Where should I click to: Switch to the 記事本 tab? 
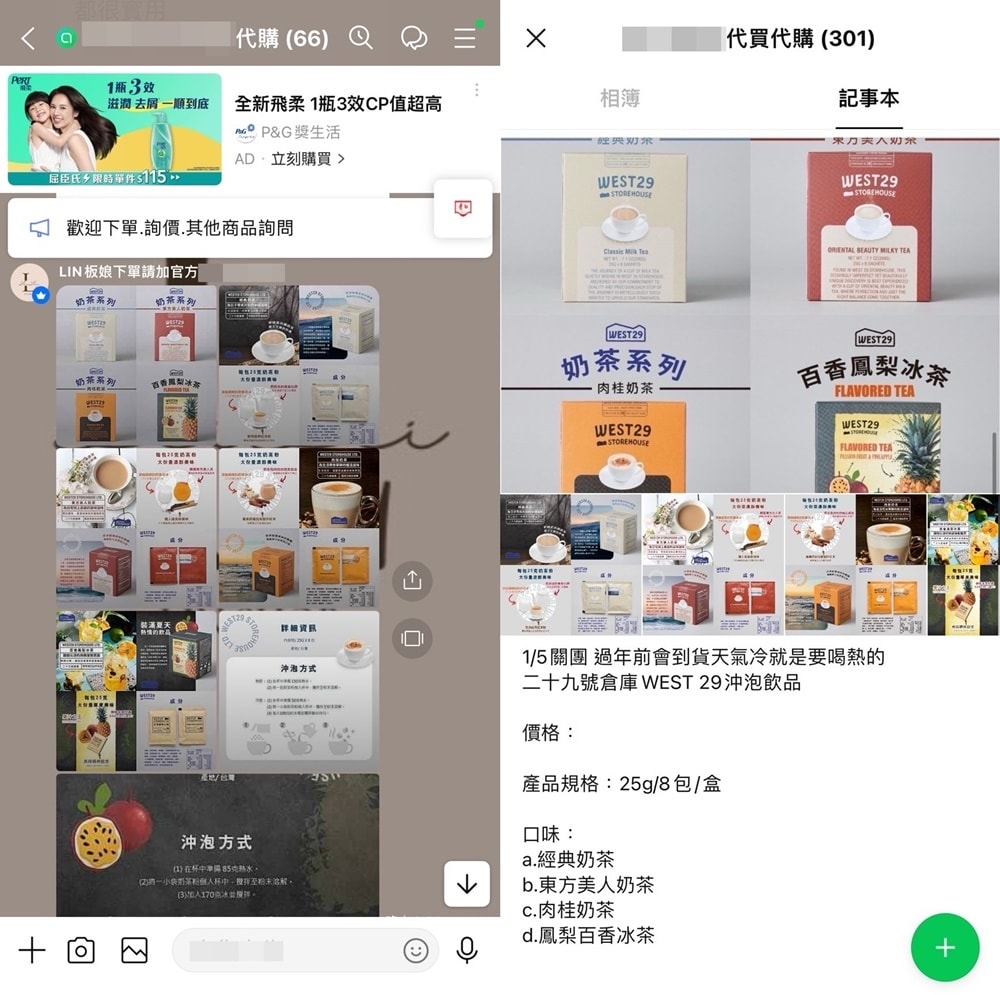(868, 98)
